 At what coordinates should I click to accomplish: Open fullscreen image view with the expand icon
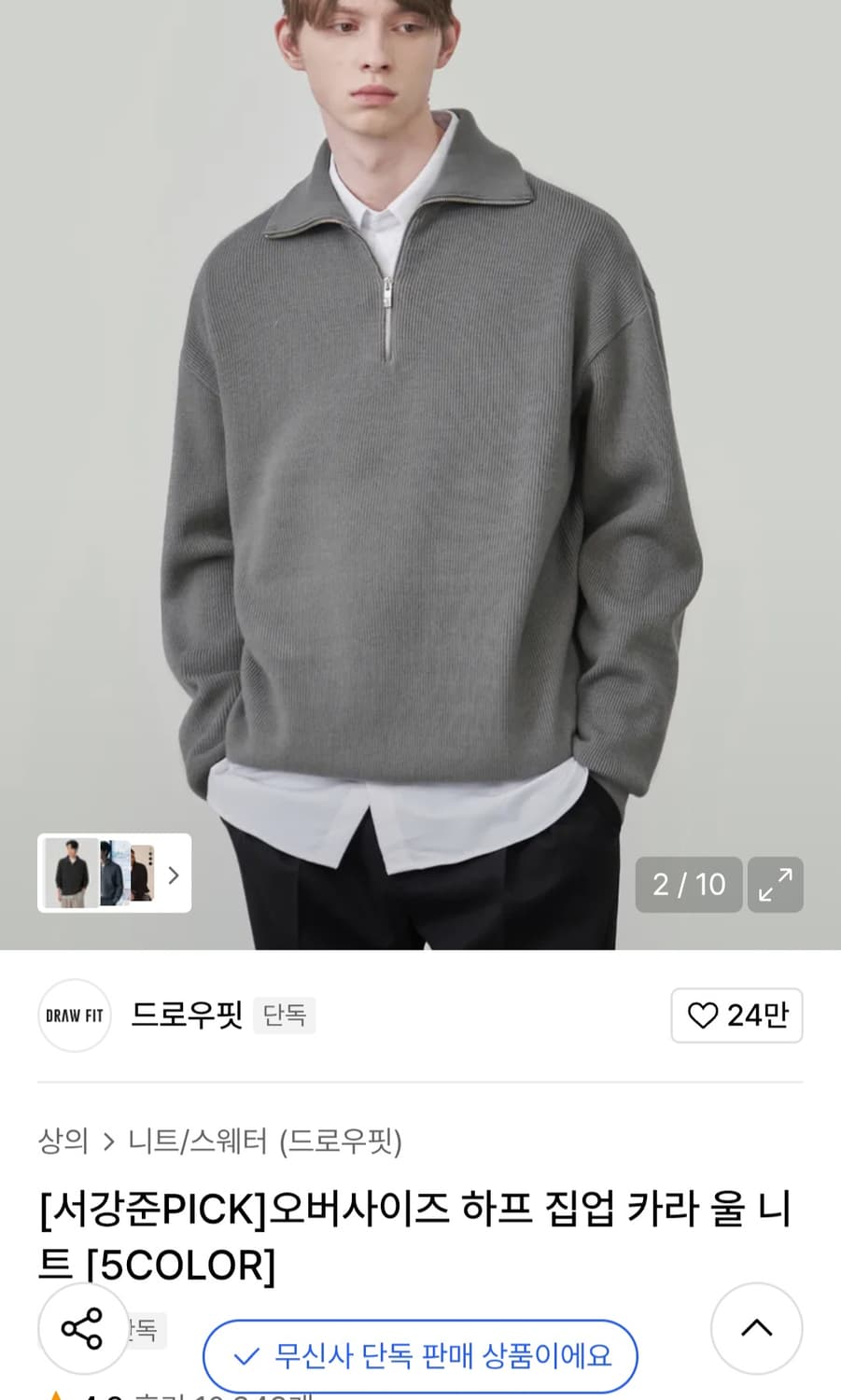[x=775, y=884]
